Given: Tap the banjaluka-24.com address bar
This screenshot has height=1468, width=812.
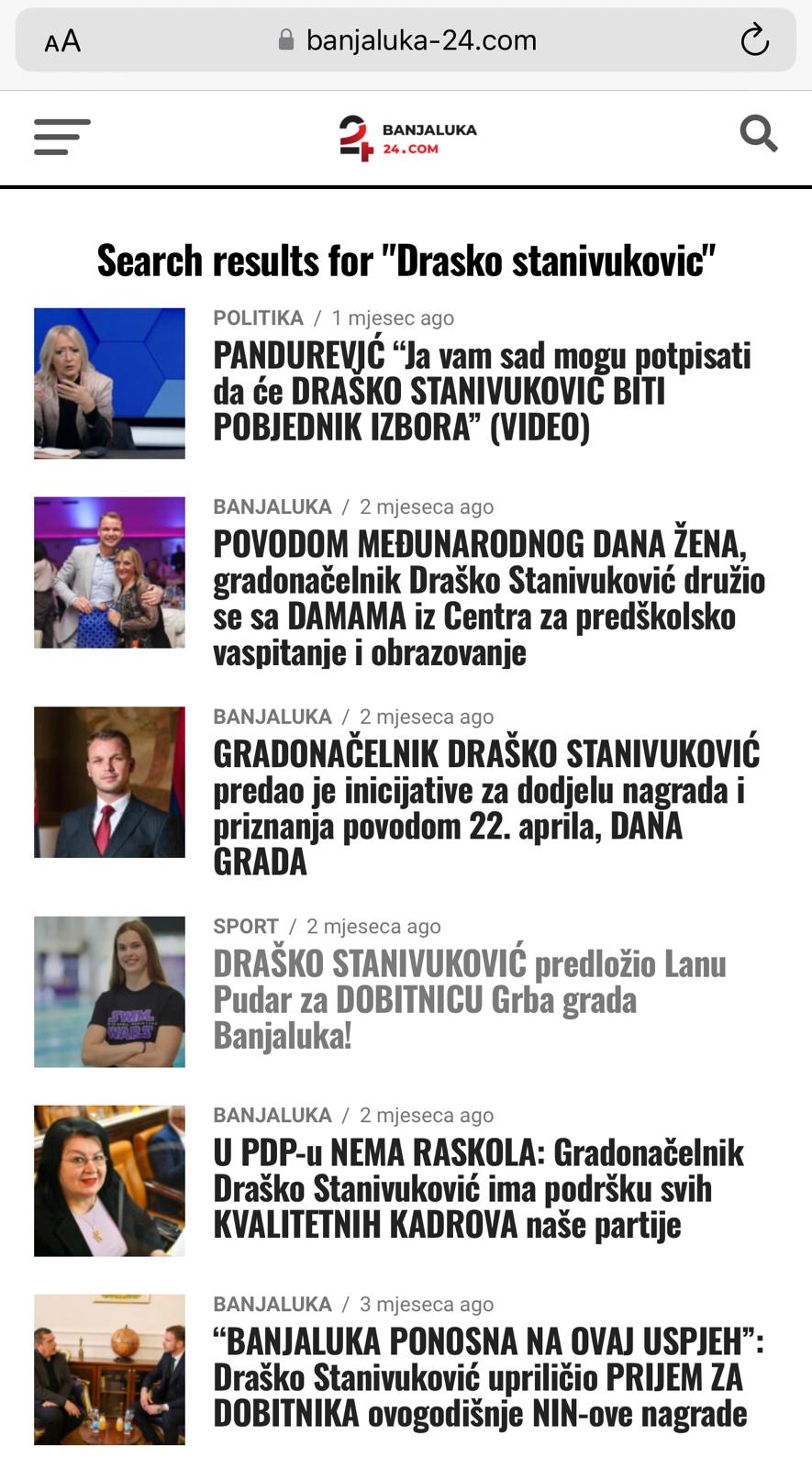Looking at the screenshot, I should click(406, 40).
